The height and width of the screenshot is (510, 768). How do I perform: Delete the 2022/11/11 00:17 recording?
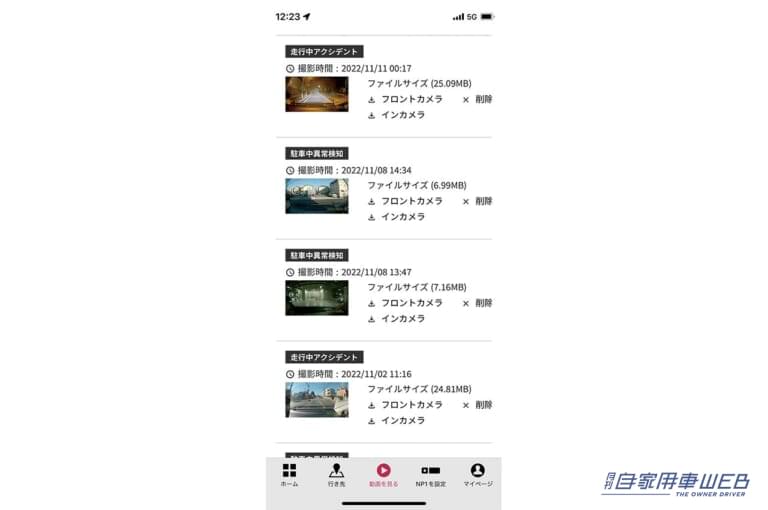(477, 99)
